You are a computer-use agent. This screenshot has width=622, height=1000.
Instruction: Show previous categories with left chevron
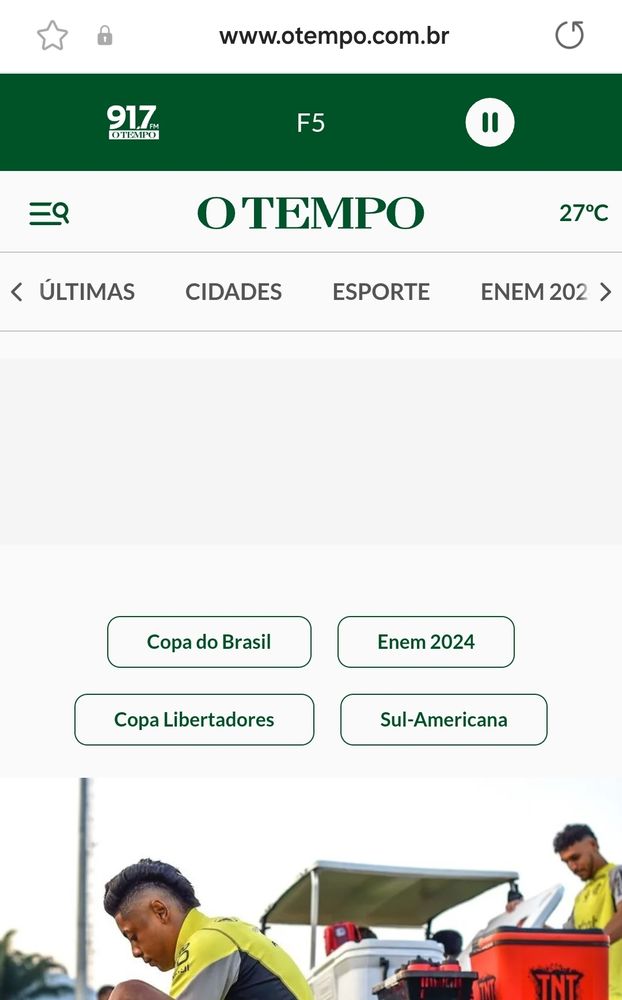(16, 292)
